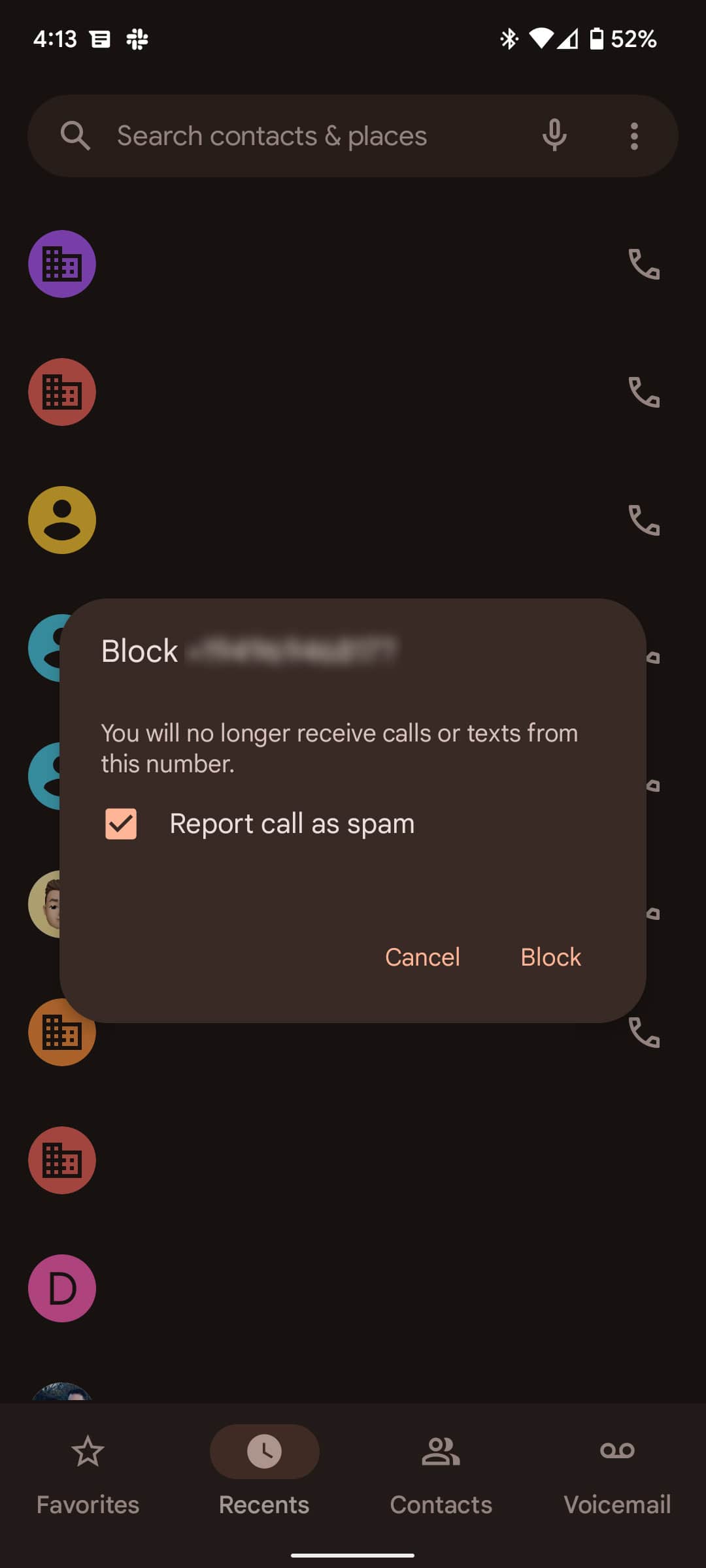Open the pink D contact avatar
Image resolution: width=706 pixels, height=1568 pixels.
(x=62, y=1288)
